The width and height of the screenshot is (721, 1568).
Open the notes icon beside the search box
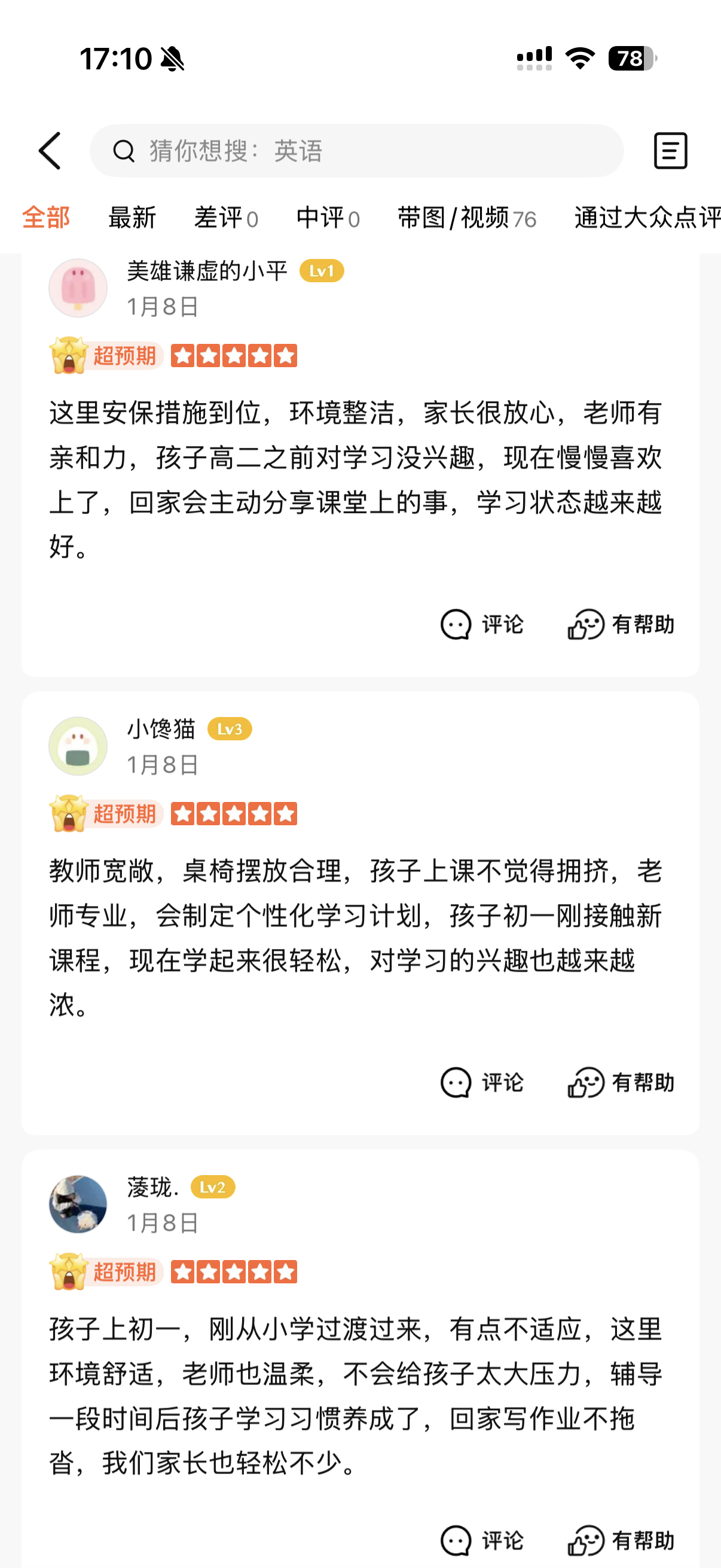tap(671, 151)
